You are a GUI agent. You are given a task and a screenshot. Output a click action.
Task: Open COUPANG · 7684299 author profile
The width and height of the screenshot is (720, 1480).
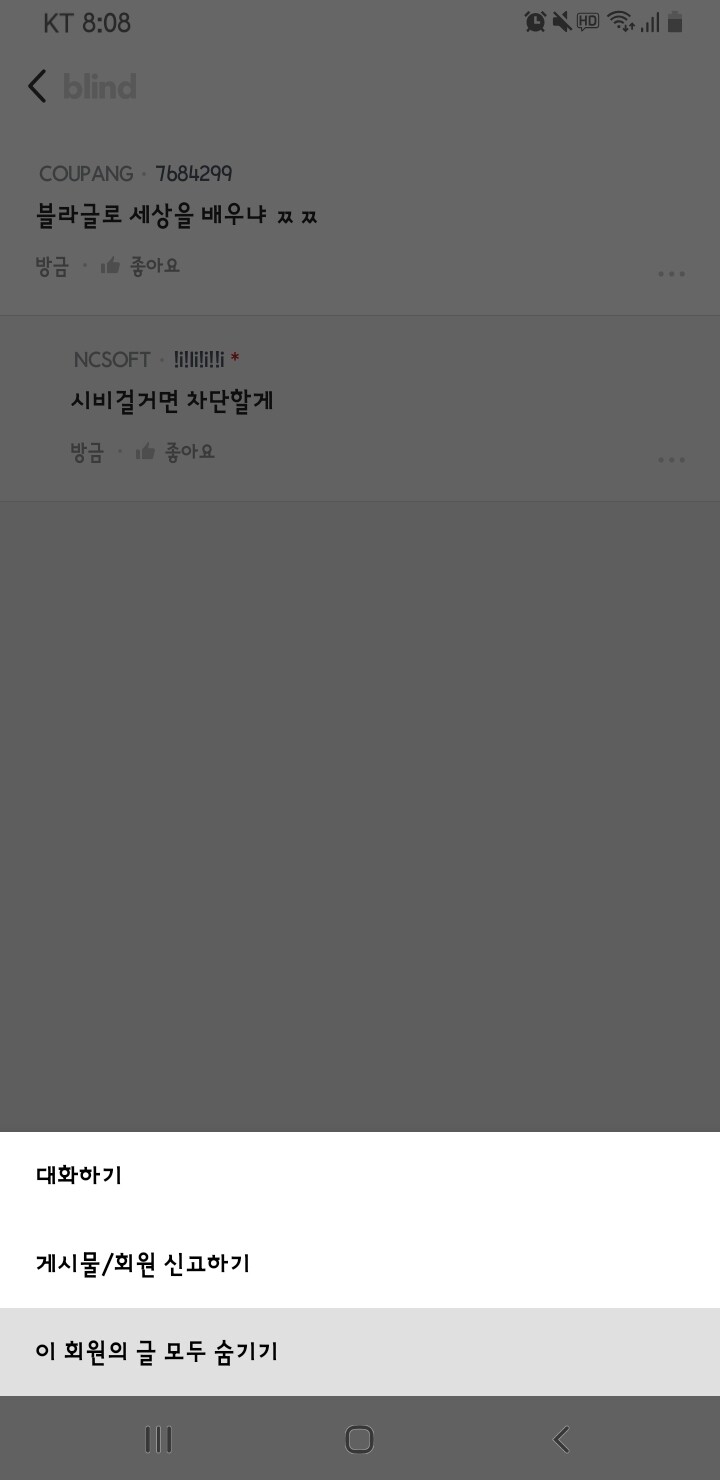pos(135,173)
